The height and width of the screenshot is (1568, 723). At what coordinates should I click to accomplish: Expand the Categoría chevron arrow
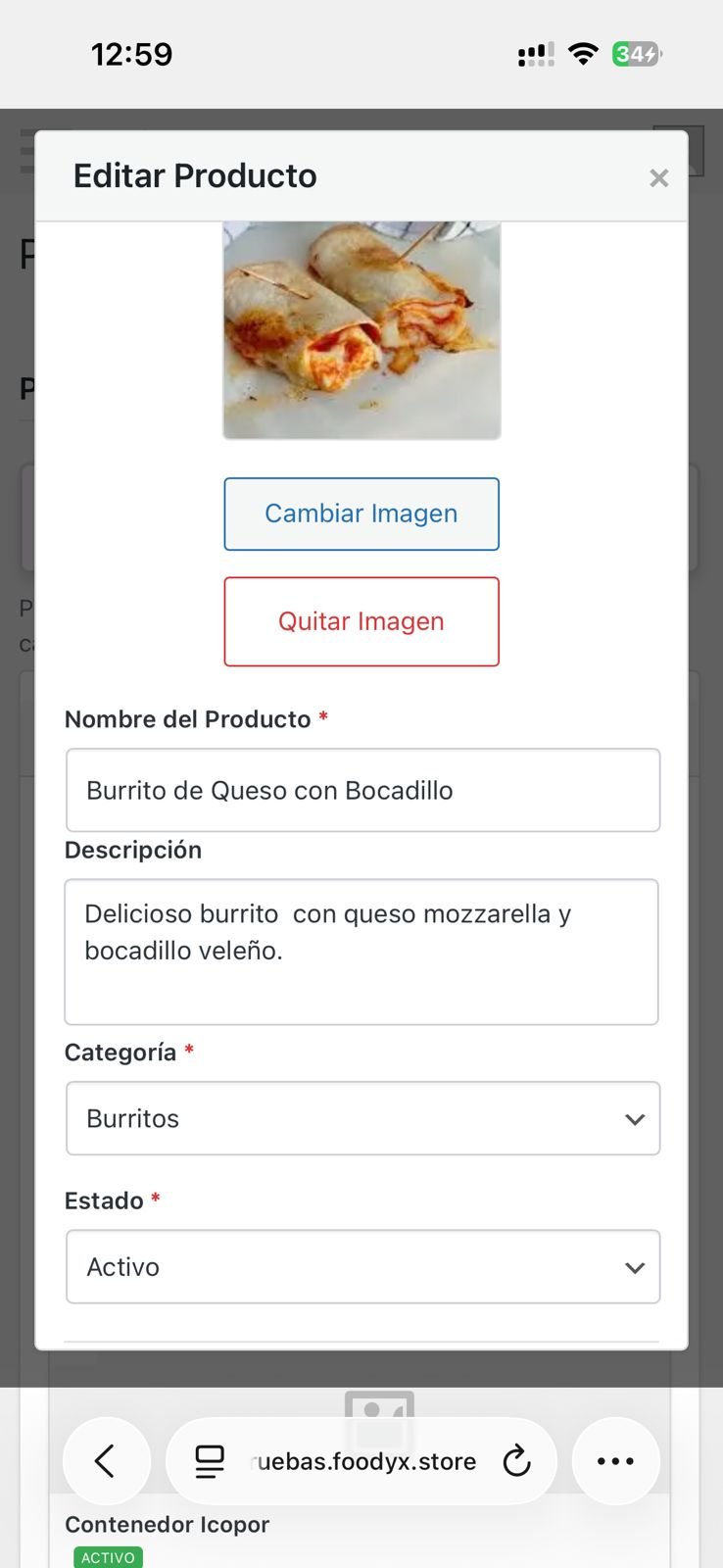[635, 1118]
